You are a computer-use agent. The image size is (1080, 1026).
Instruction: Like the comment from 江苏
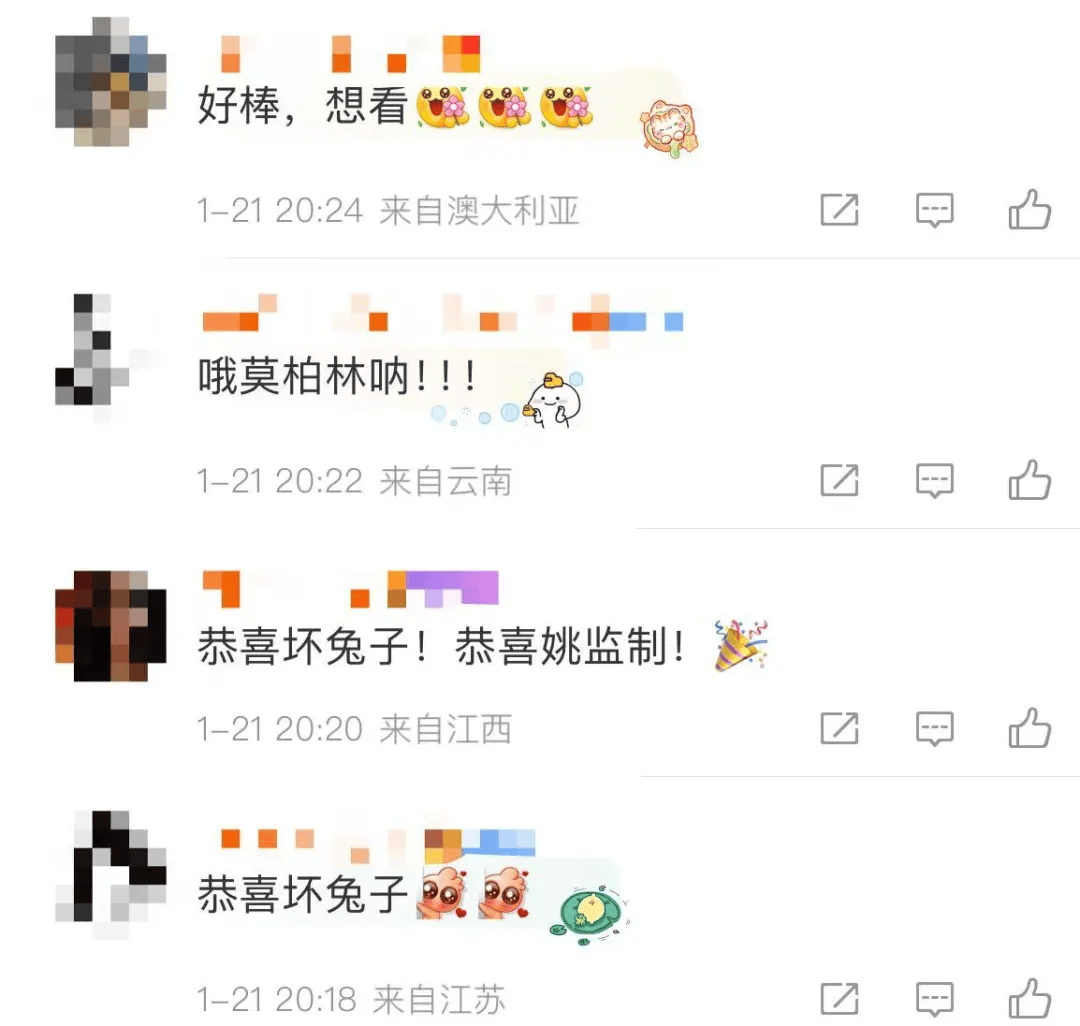1029,998
